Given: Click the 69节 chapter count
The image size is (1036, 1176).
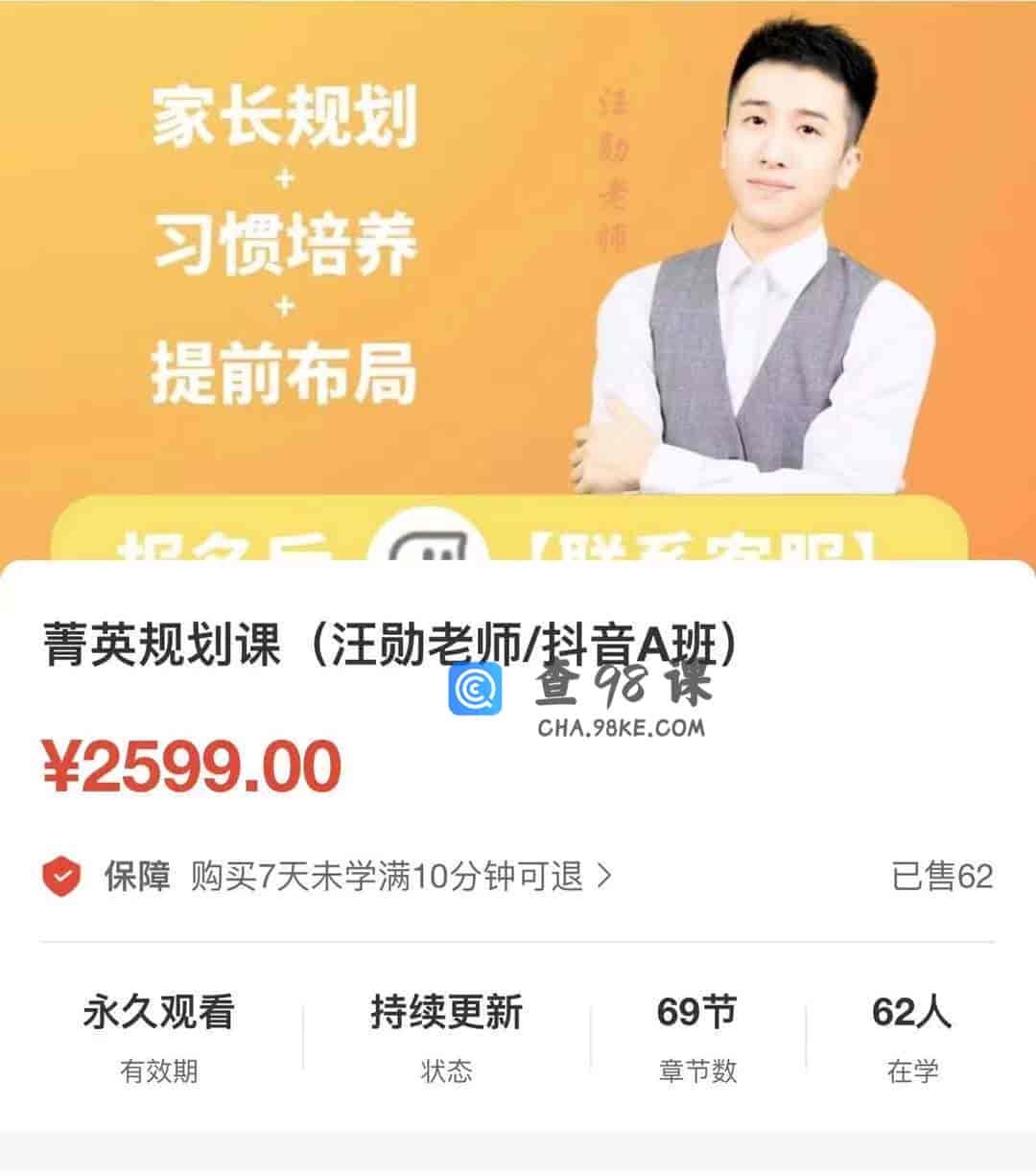Looking at the screenshot, I should (x=695, y=1009).
